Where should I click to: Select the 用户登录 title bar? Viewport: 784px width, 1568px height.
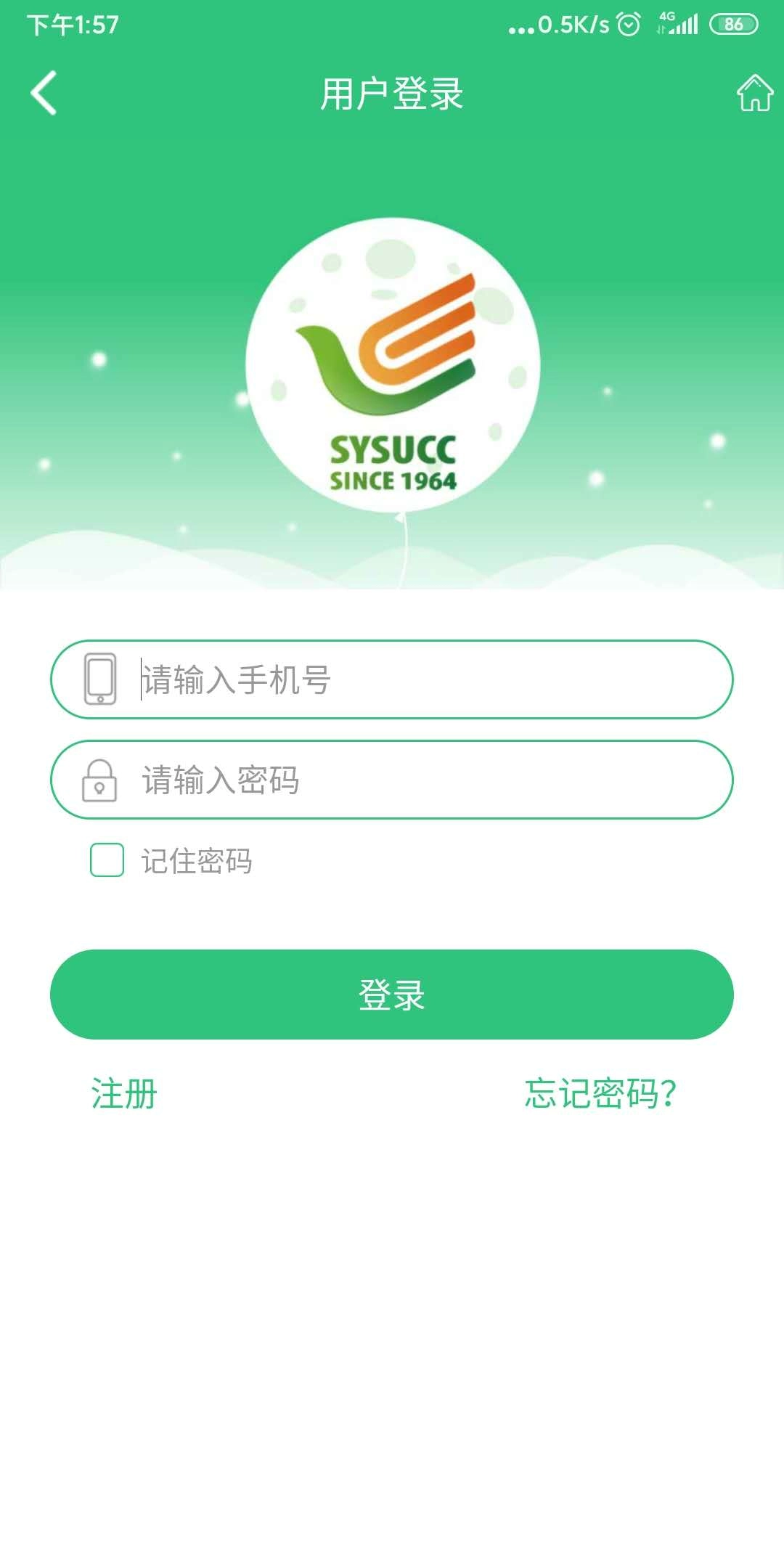pos(392,92)
